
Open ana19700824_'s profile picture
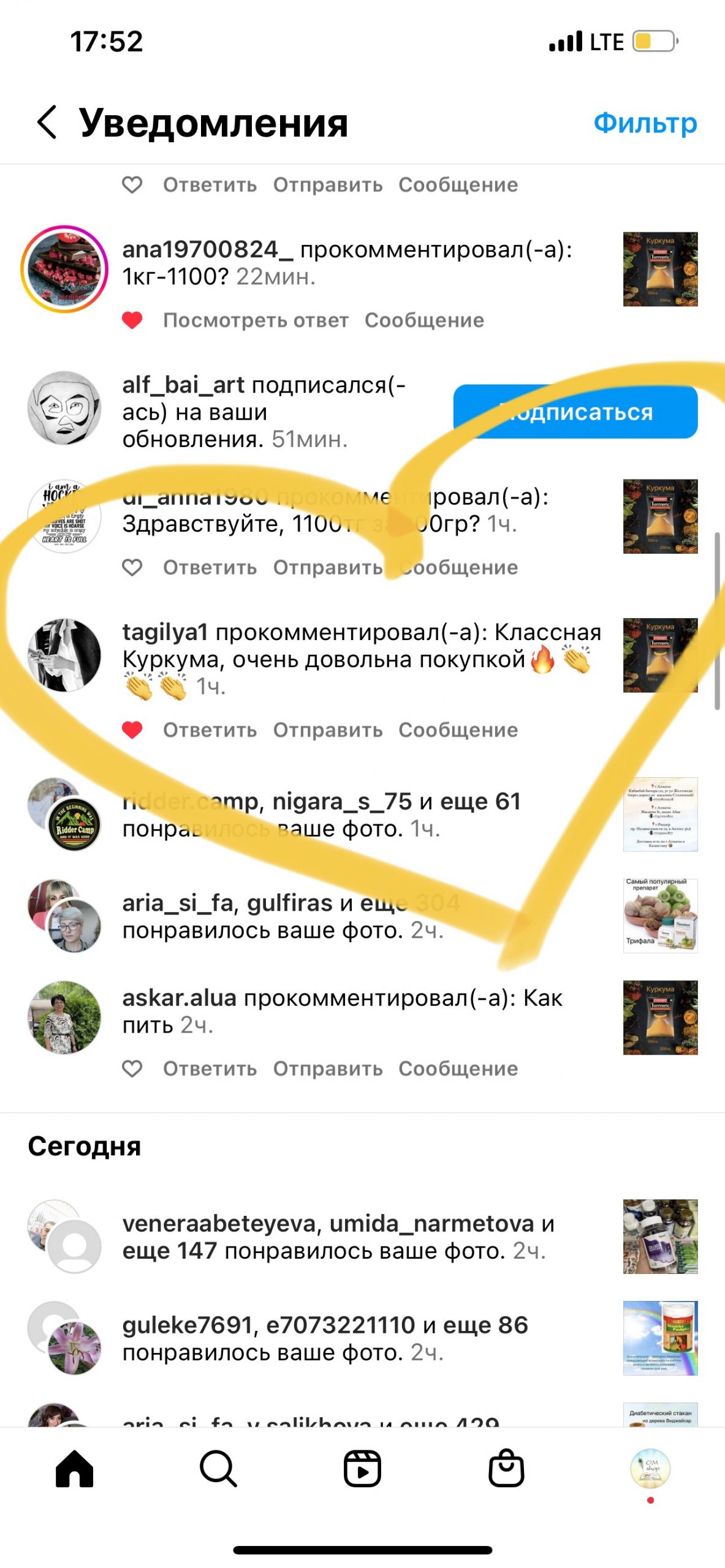pyautogui.click(x=64, y=269)
